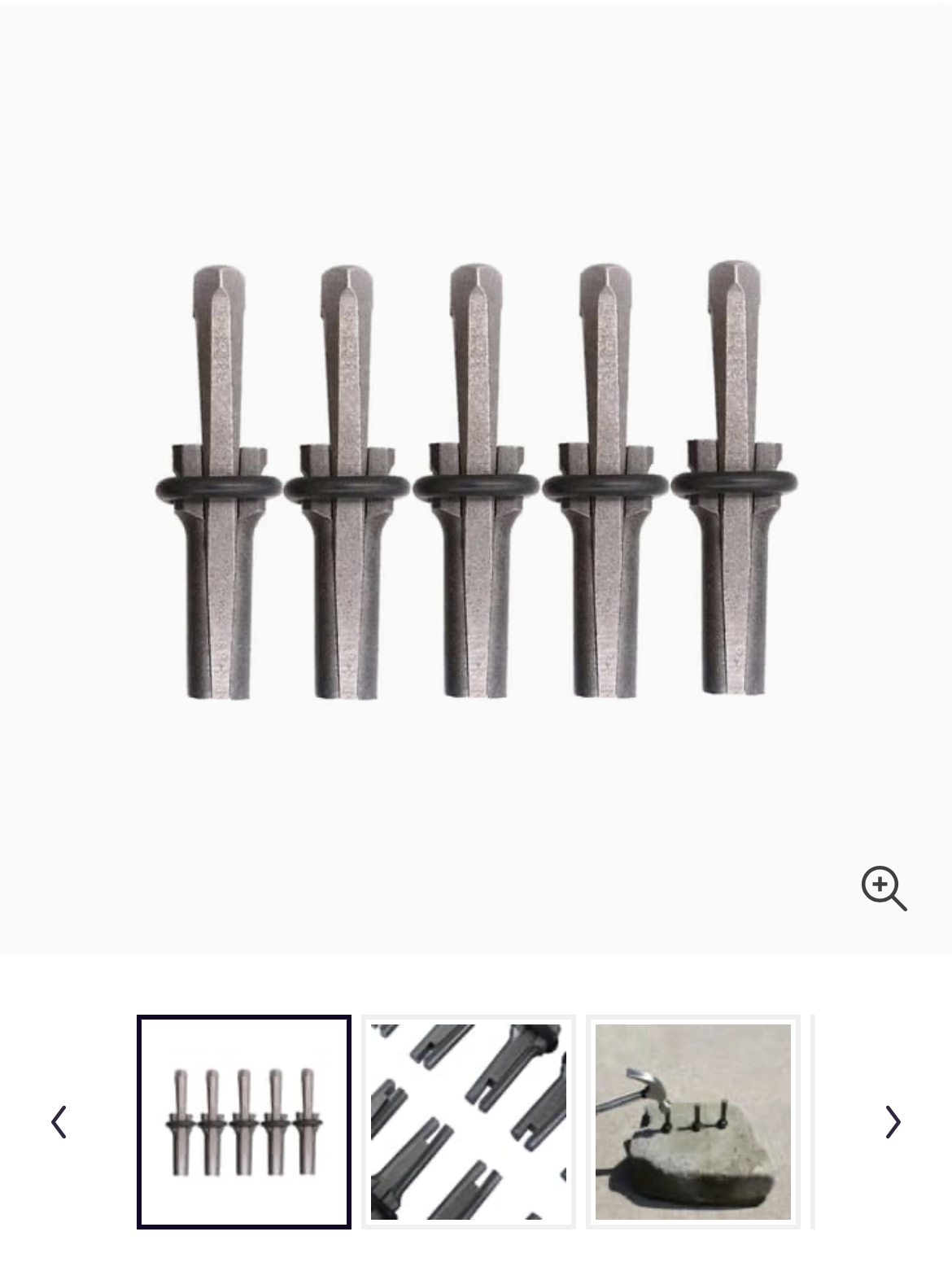952x1271 pixels.
Task: Open the main product photo
Action: [476, 480]
